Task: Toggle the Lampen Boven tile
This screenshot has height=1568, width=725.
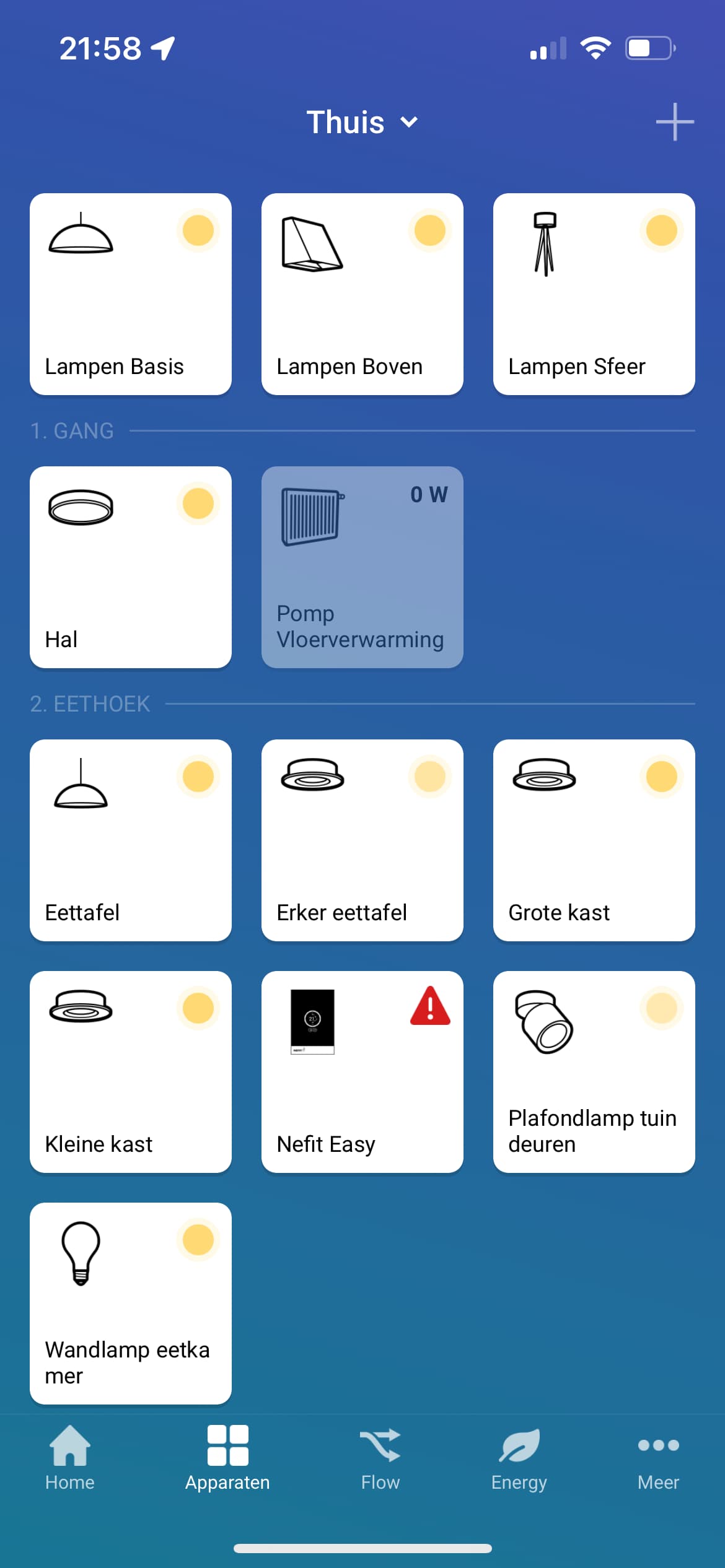Action: tap(362, 294)
